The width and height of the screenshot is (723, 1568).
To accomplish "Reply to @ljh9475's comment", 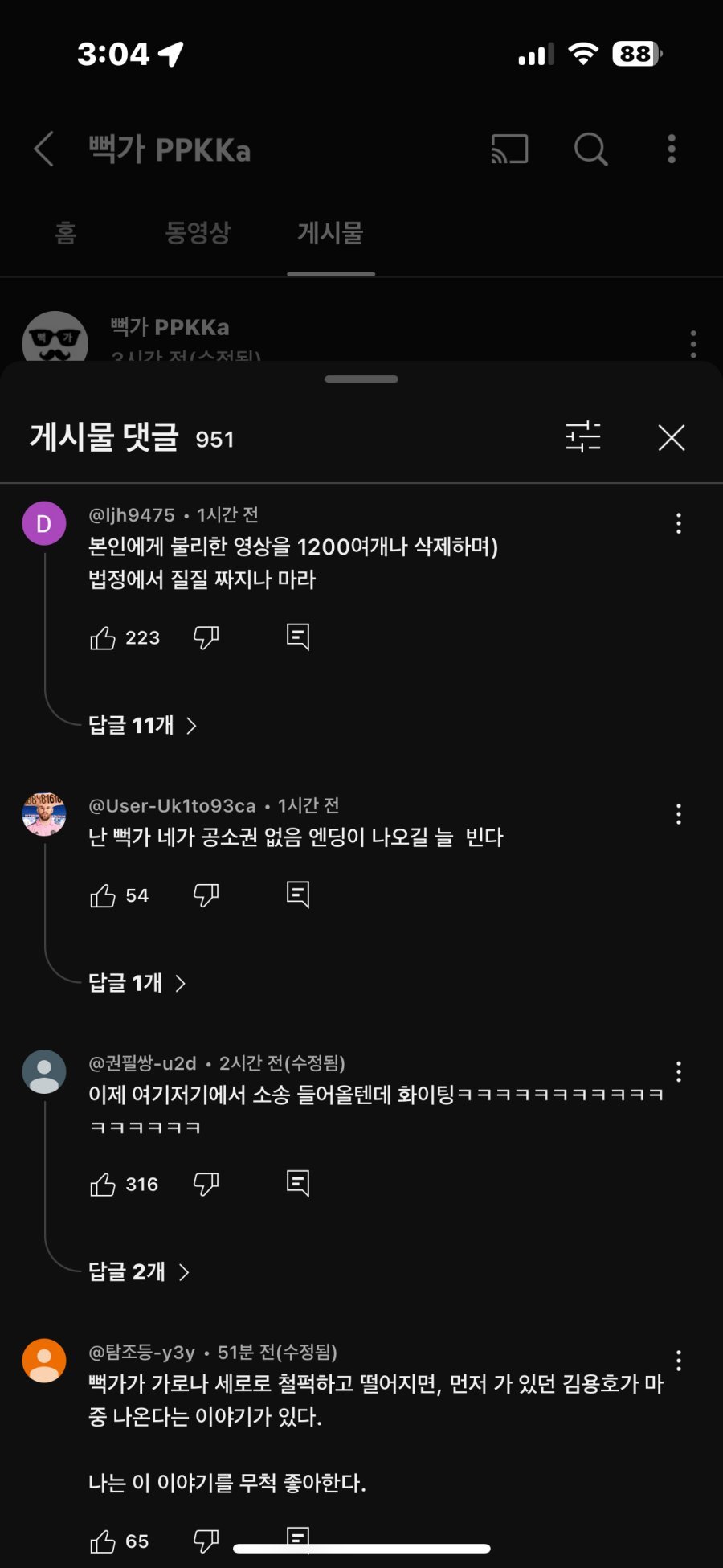I will click(x=297, y=637).
